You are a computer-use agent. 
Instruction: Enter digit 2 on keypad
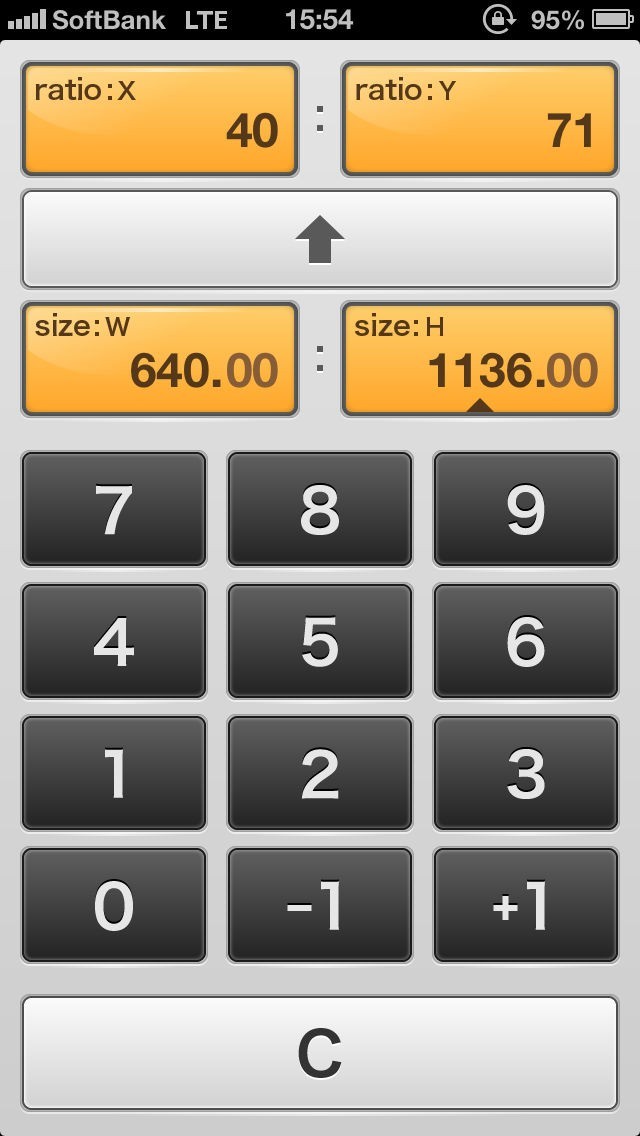[x=320, y=773]
